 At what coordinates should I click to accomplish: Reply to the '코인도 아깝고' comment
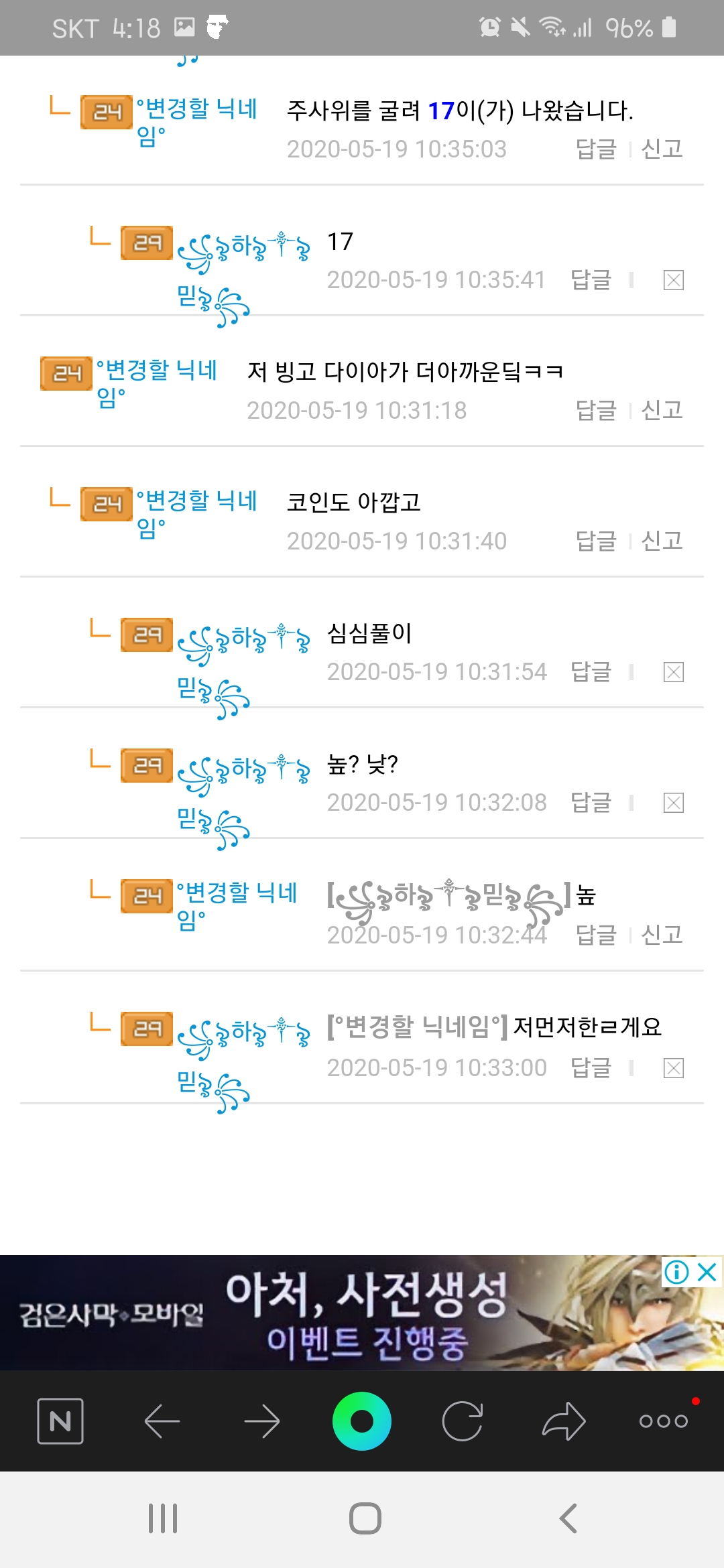click(595, 541)
